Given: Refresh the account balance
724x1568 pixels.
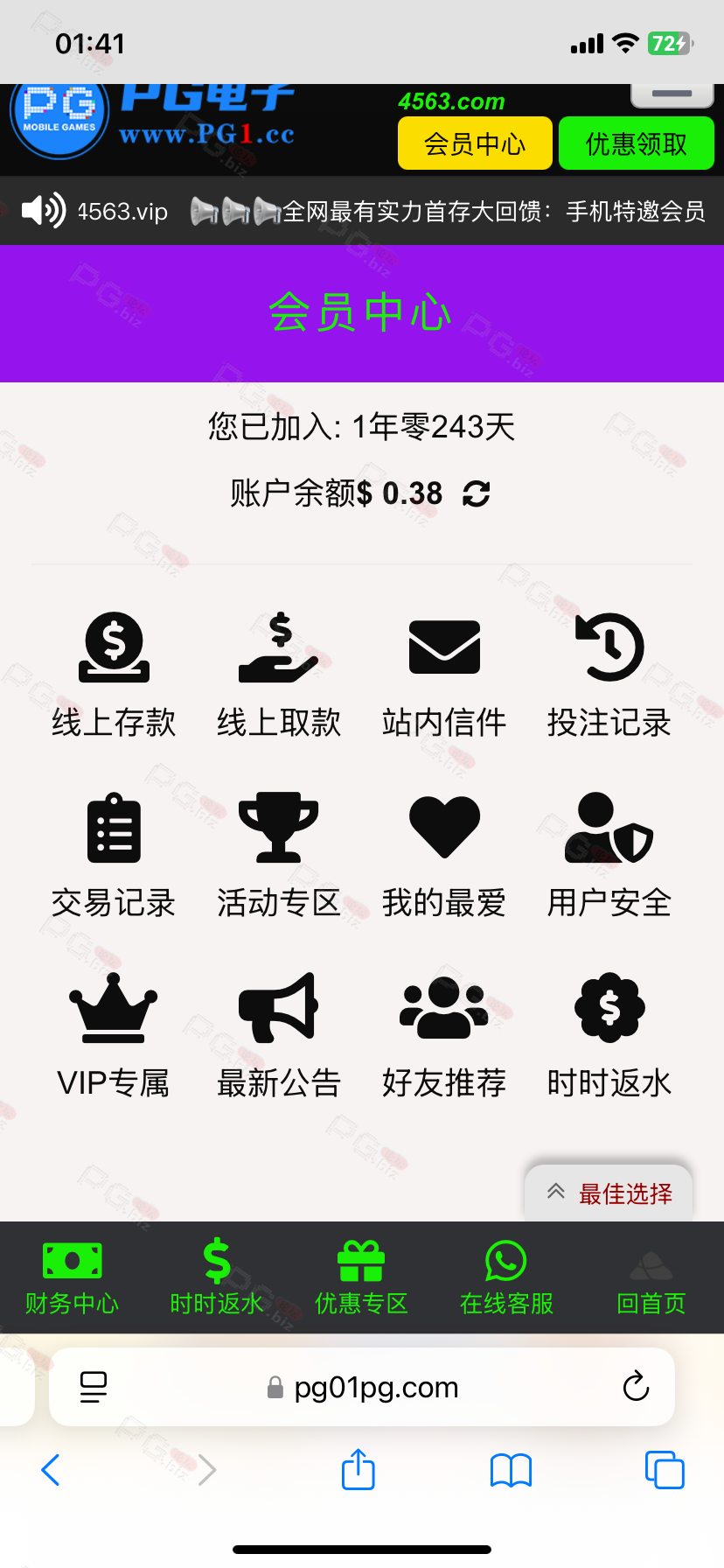Looking at the screenshot, I should coord(476,493).
